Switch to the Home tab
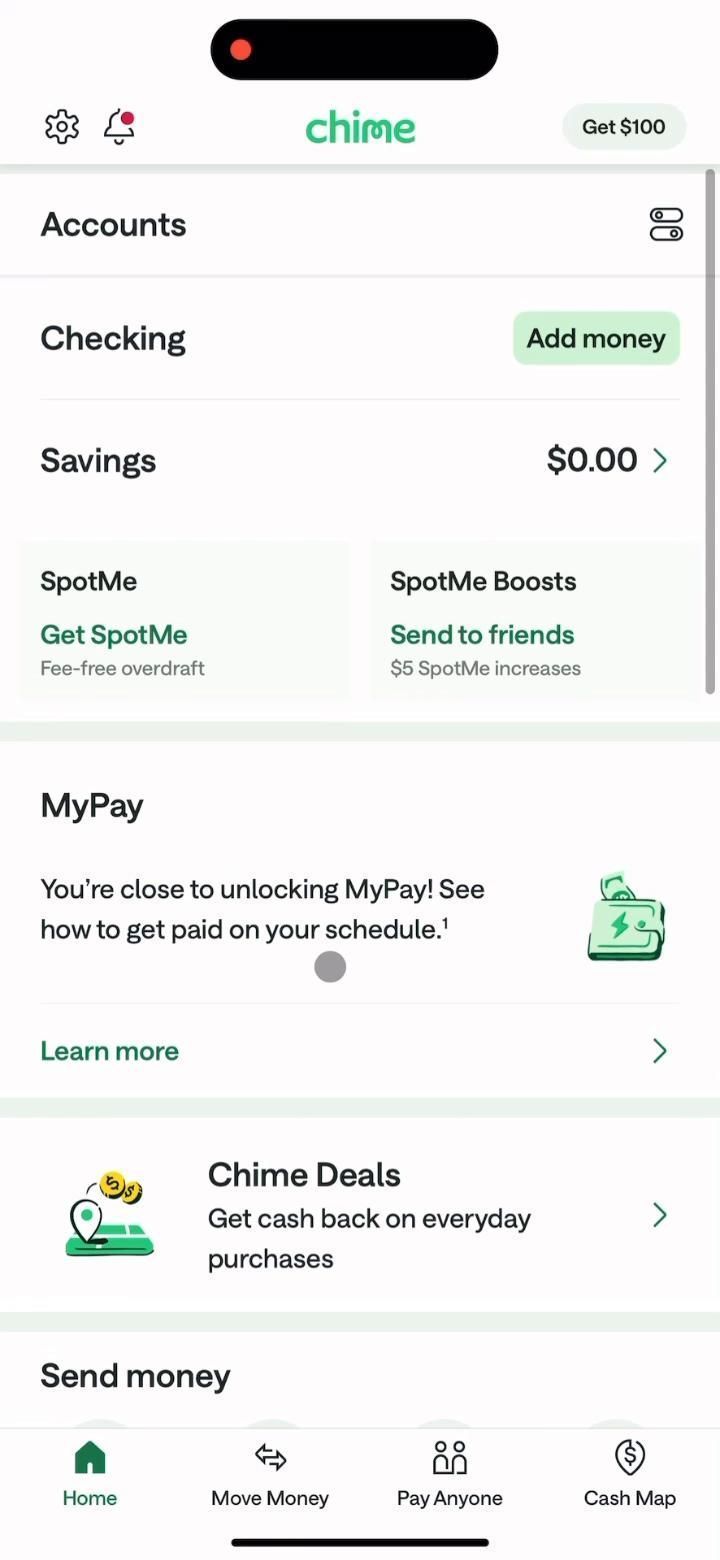 (90, 1474)
